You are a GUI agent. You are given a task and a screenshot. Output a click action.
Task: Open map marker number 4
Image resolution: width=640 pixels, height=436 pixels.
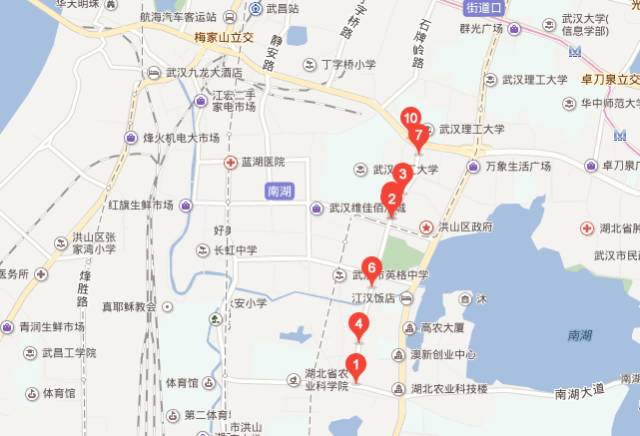358,325
